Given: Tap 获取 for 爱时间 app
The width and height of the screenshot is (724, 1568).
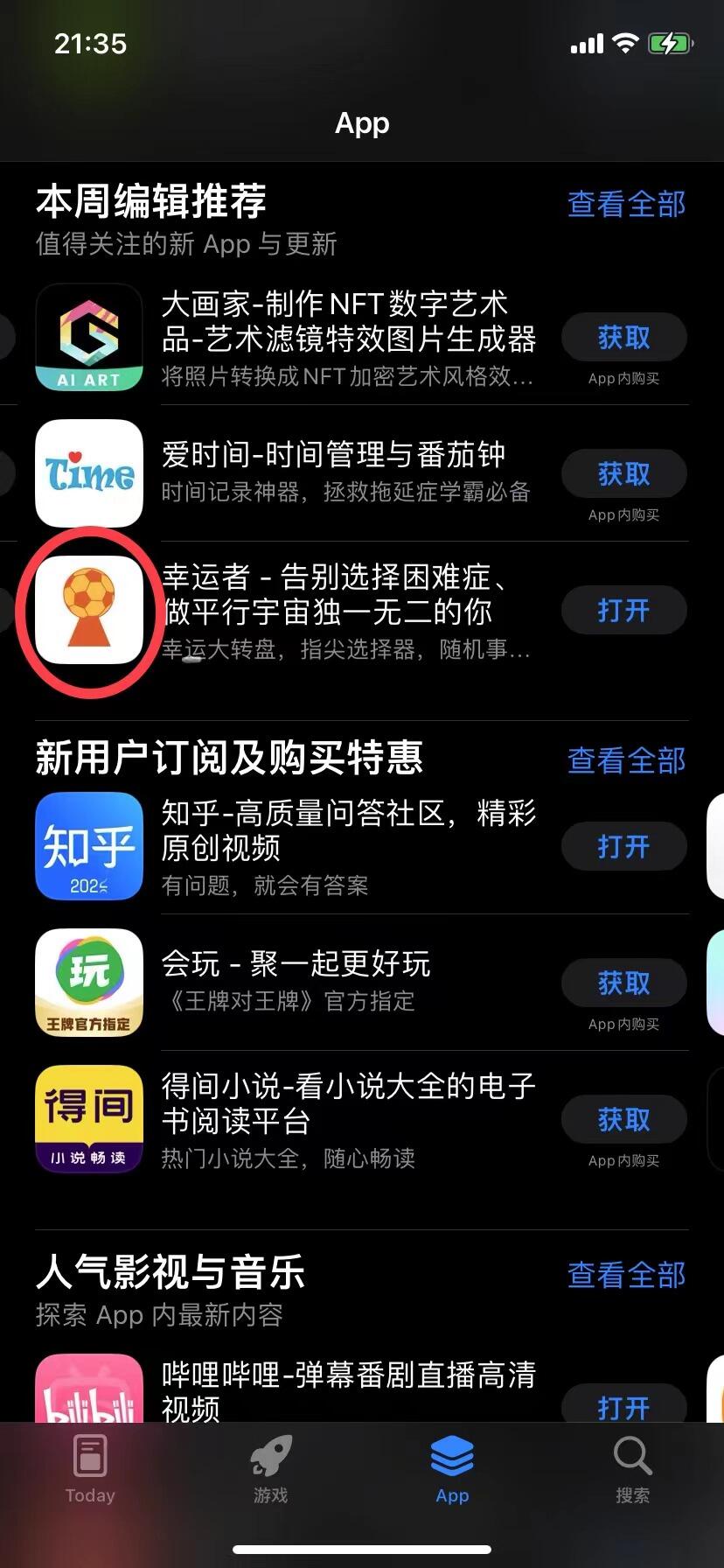Looking at the screenshot, I should [x=623, y=474].
